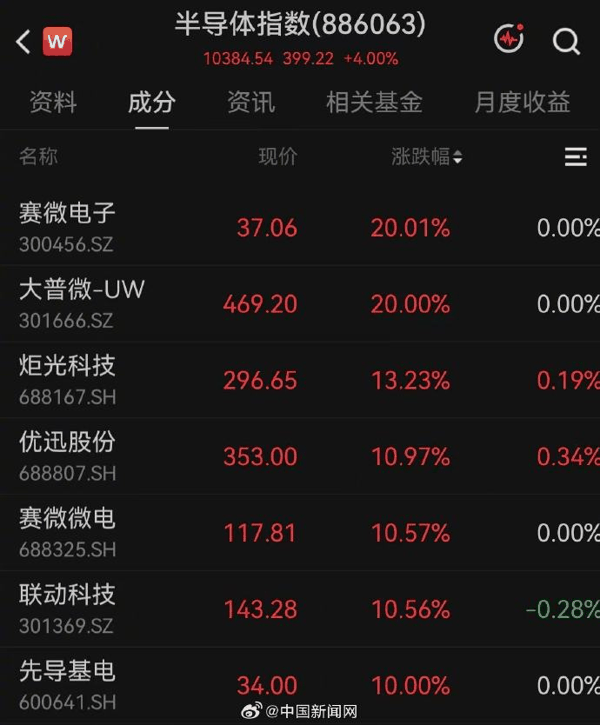This screenshot has width=600, height=725.
Task: Open the 优迅股份 row
Action: [300, 456]
